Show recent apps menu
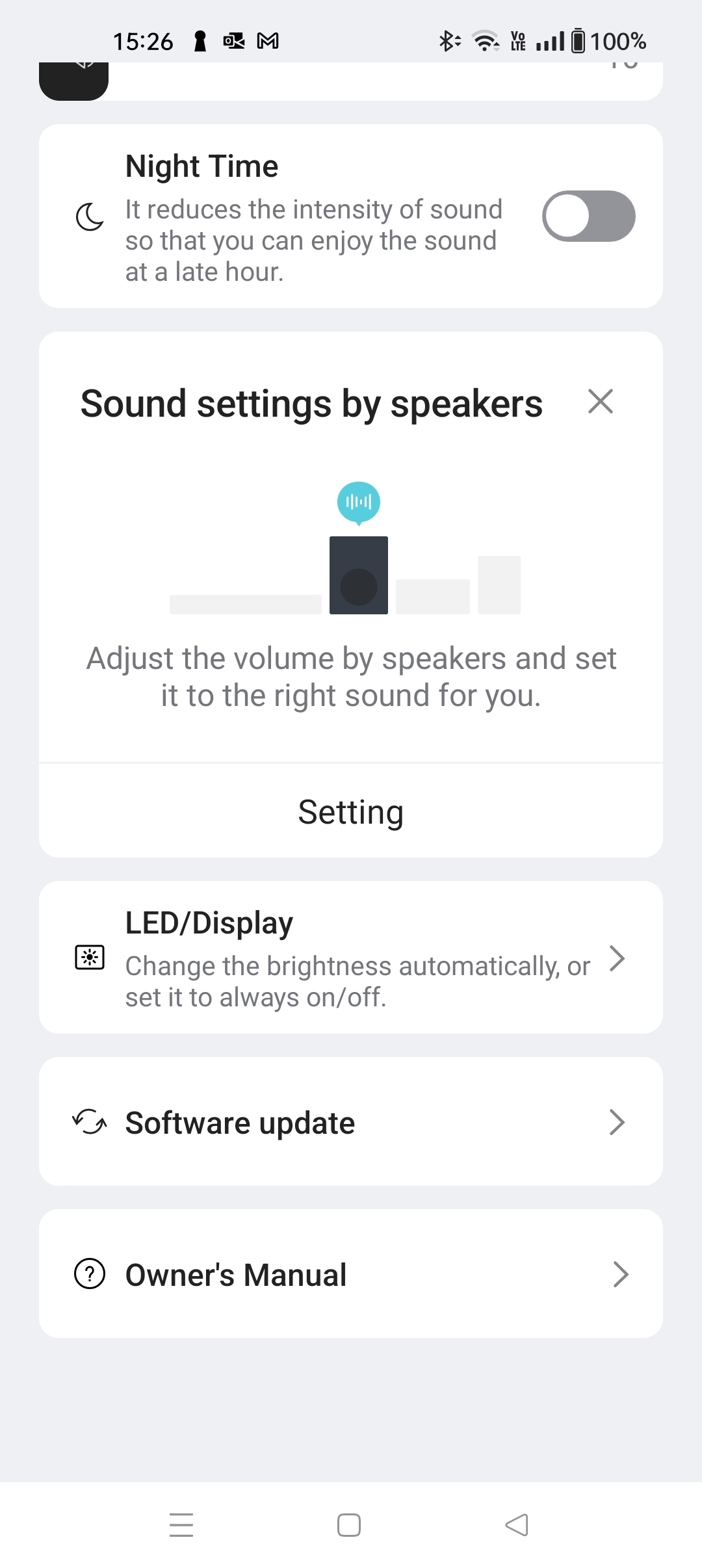The image size is (702, 1568). click(181, 1525)
